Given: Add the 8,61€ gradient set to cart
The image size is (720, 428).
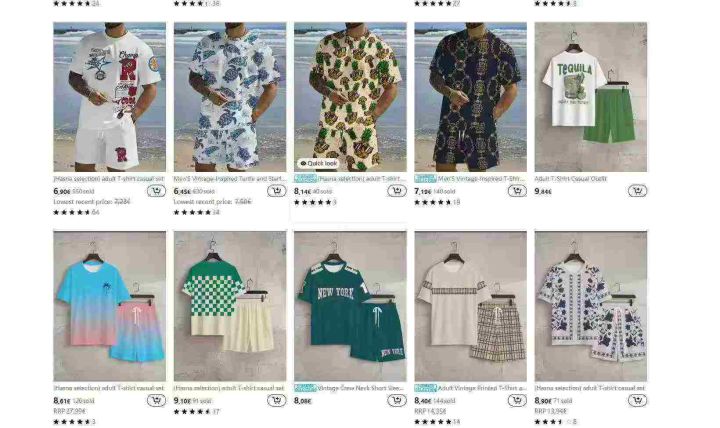Looking at the screenshot, I should (156, 400).
